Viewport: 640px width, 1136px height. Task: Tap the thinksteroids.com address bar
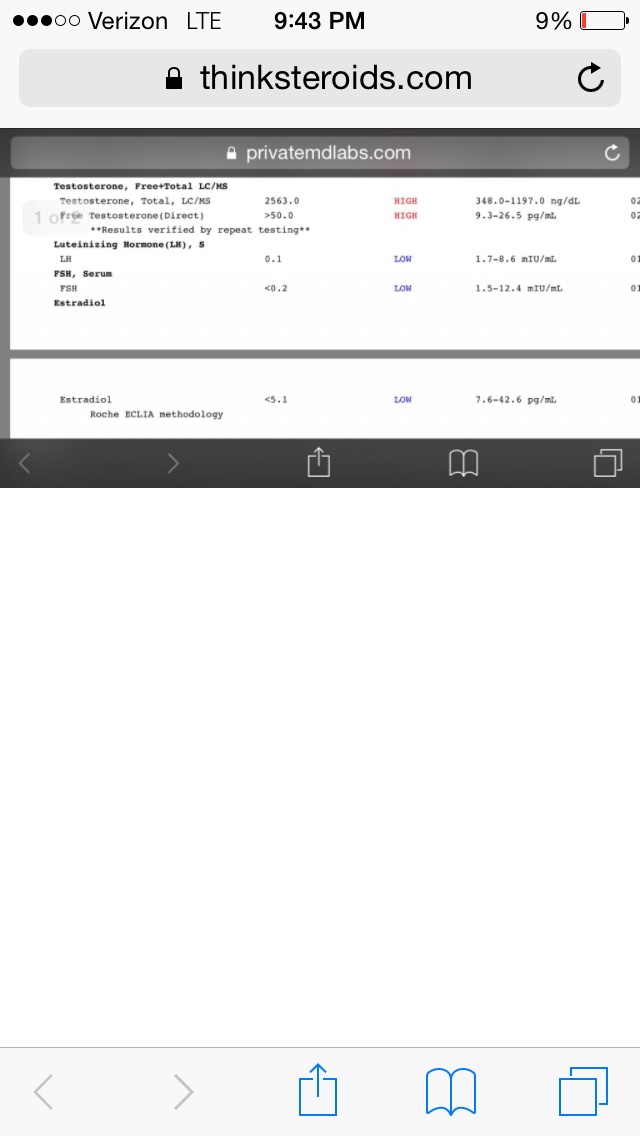coord(320,78)
